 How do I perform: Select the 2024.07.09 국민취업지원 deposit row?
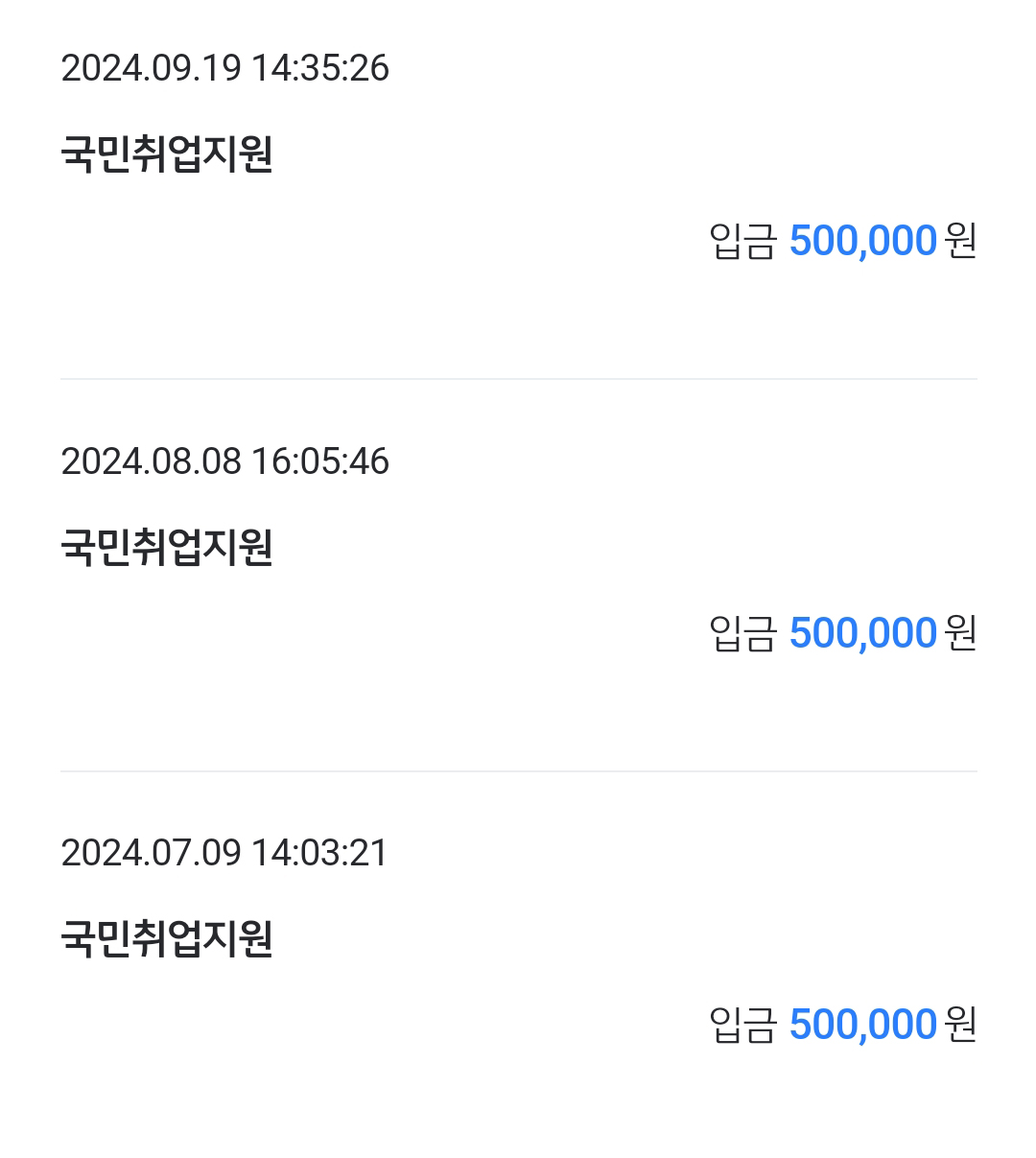518,965
